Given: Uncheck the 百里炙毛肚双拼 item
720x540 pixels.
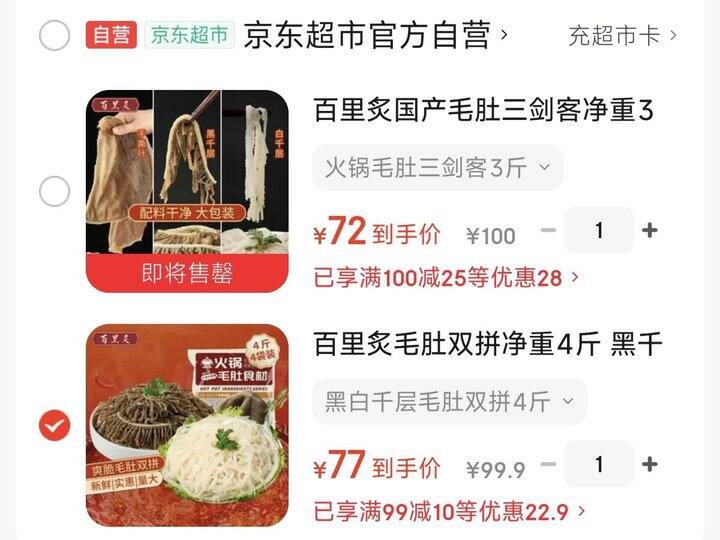Looking at the screenshot, I should [x=54, y=426].
